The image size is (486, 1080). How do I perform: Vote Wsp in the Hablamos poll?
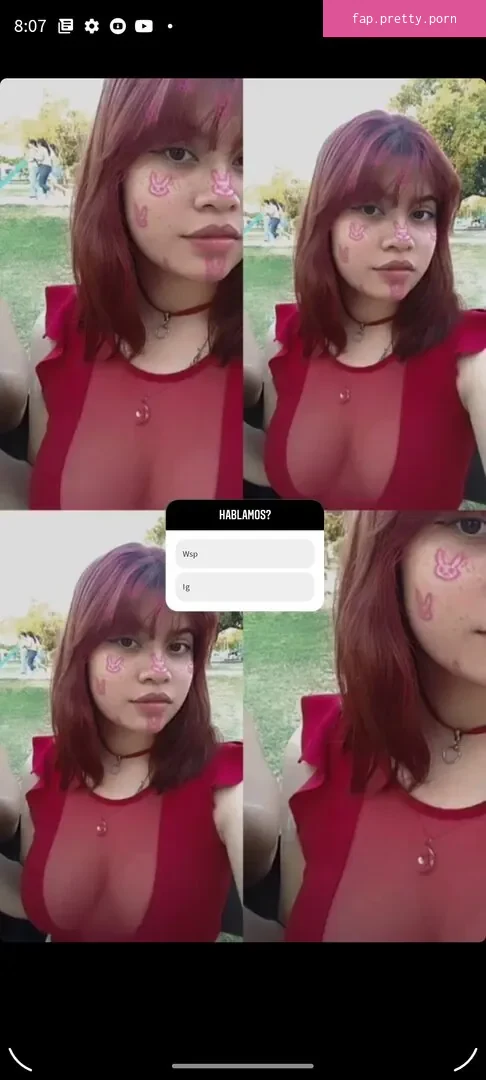tap(244, 553)
